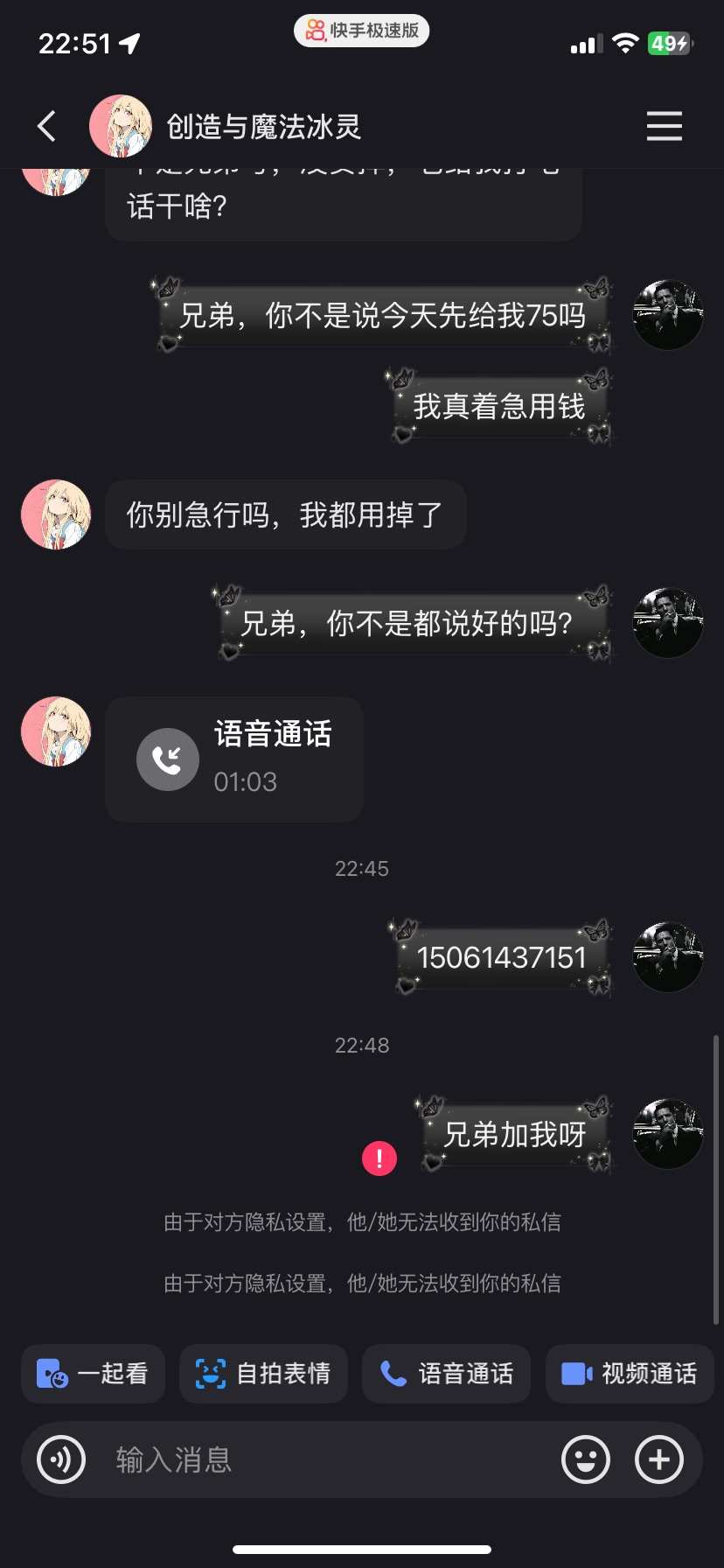
Task: Start a 视频通话 video call
Action: point(630,1374)
